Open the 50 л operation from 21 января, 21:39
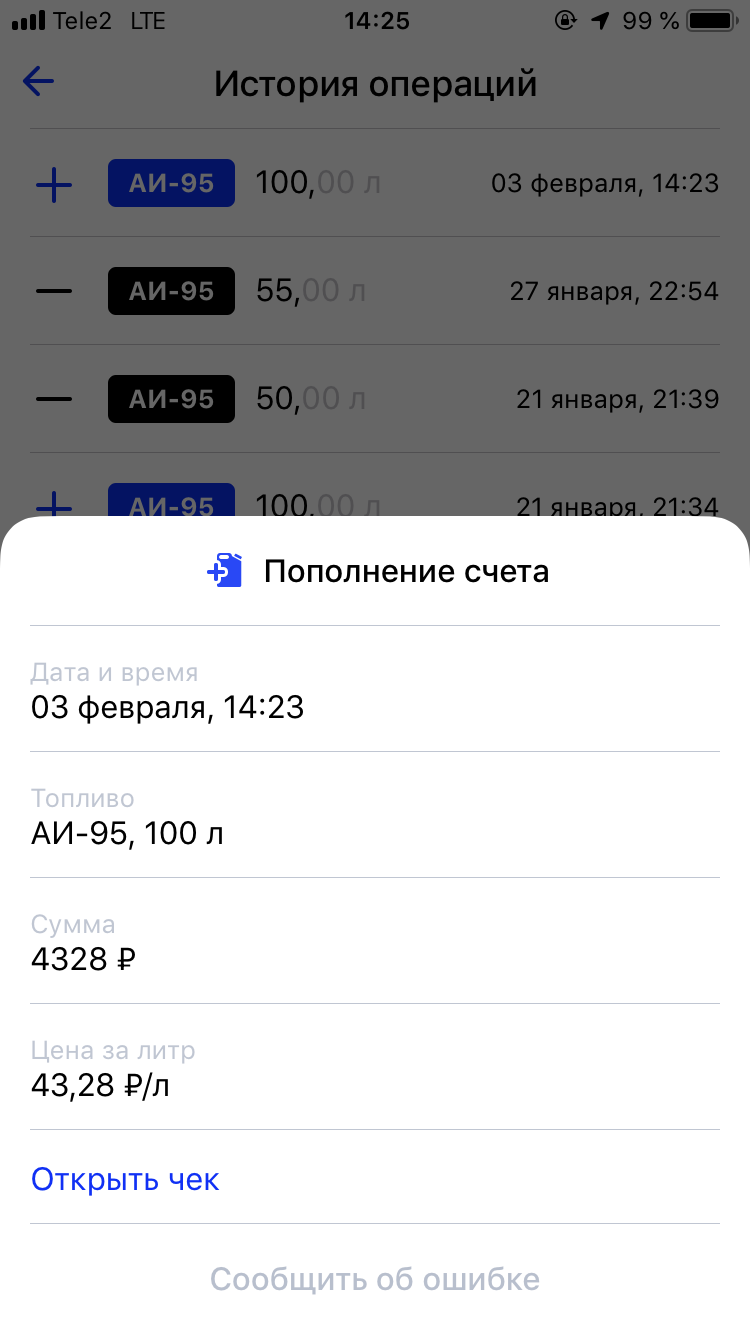750x1334 pixels. 375,399
